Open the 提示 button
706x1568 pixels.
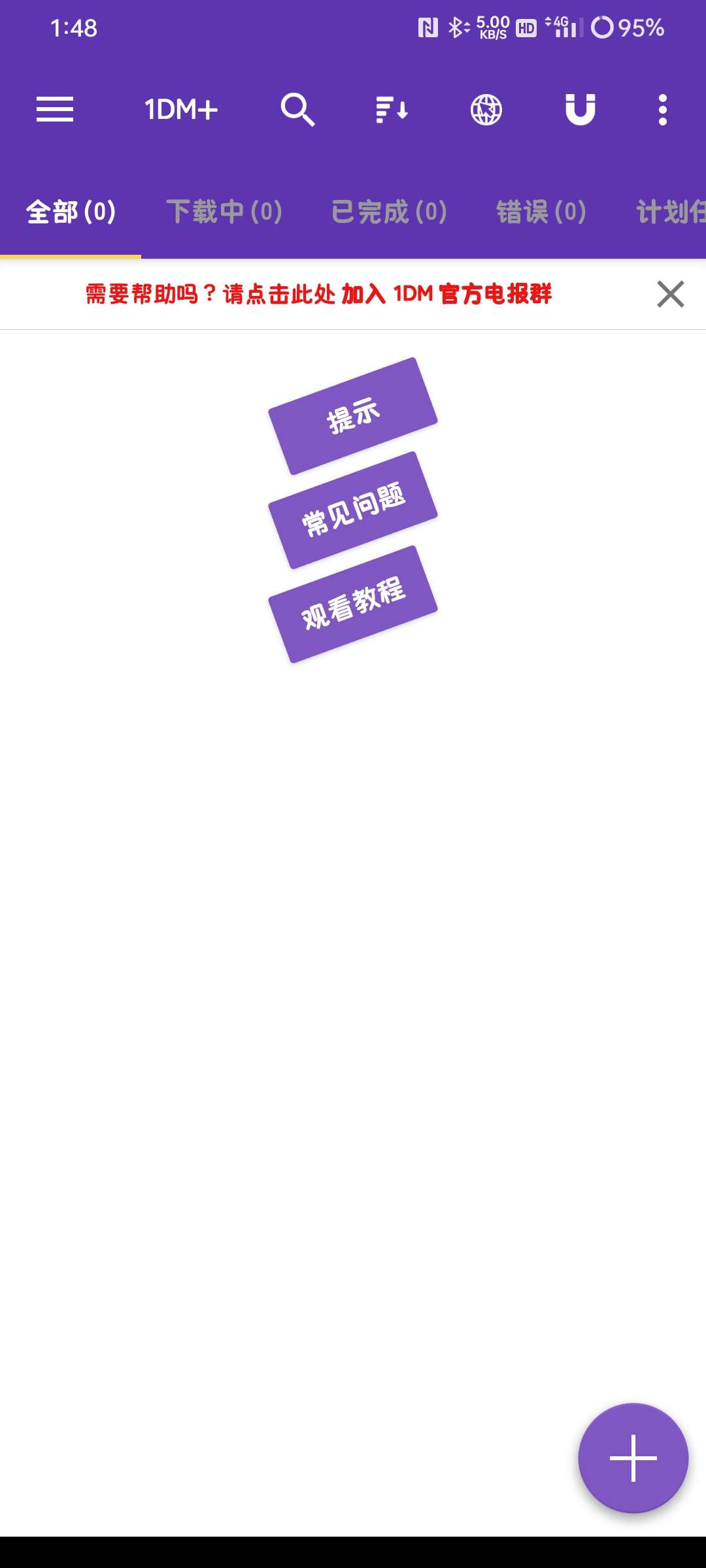(353, 416)
